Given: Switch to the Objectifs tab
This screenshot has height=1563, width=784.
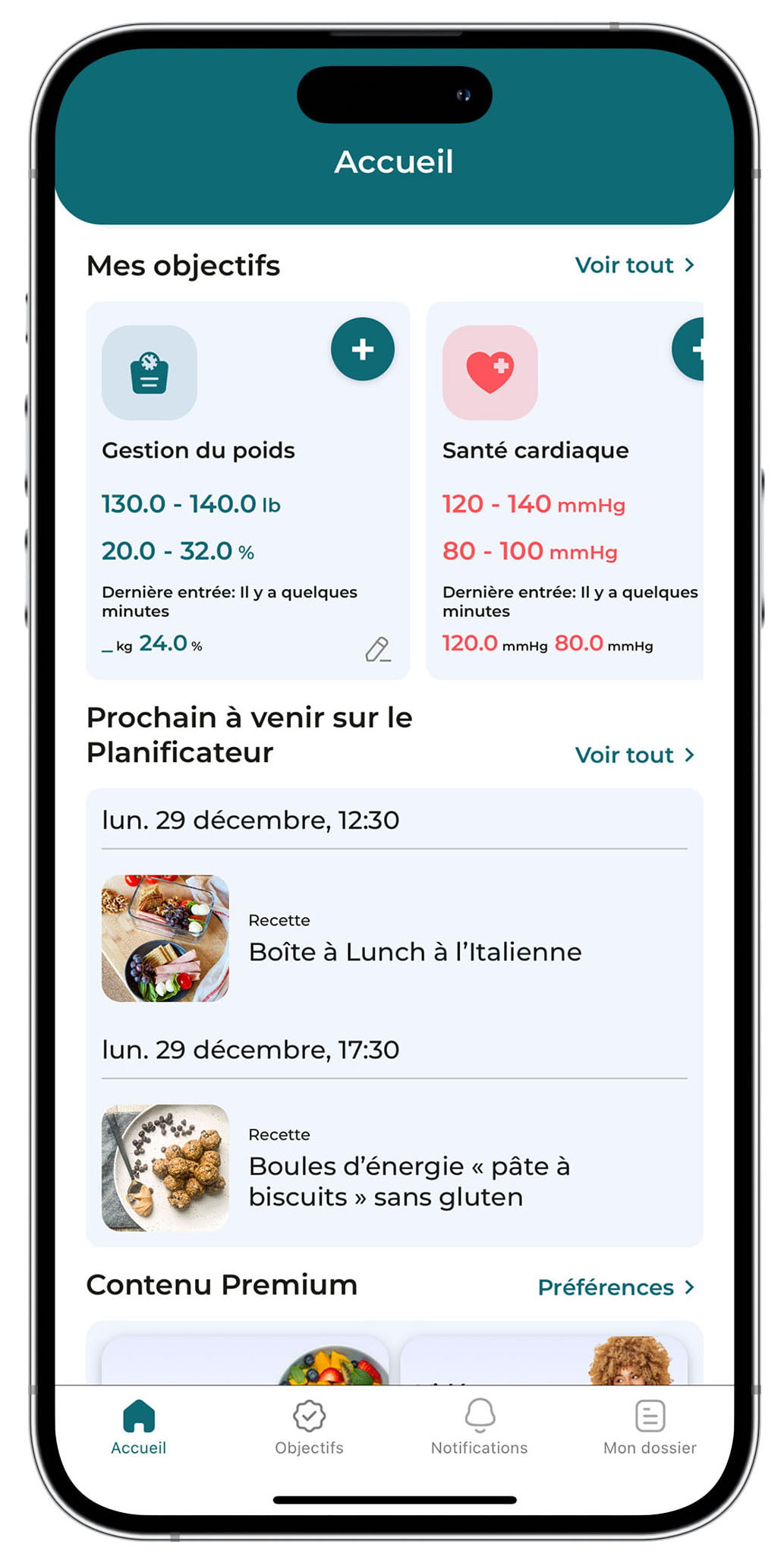Looking at the screenshot, I should coord(309,1428).
